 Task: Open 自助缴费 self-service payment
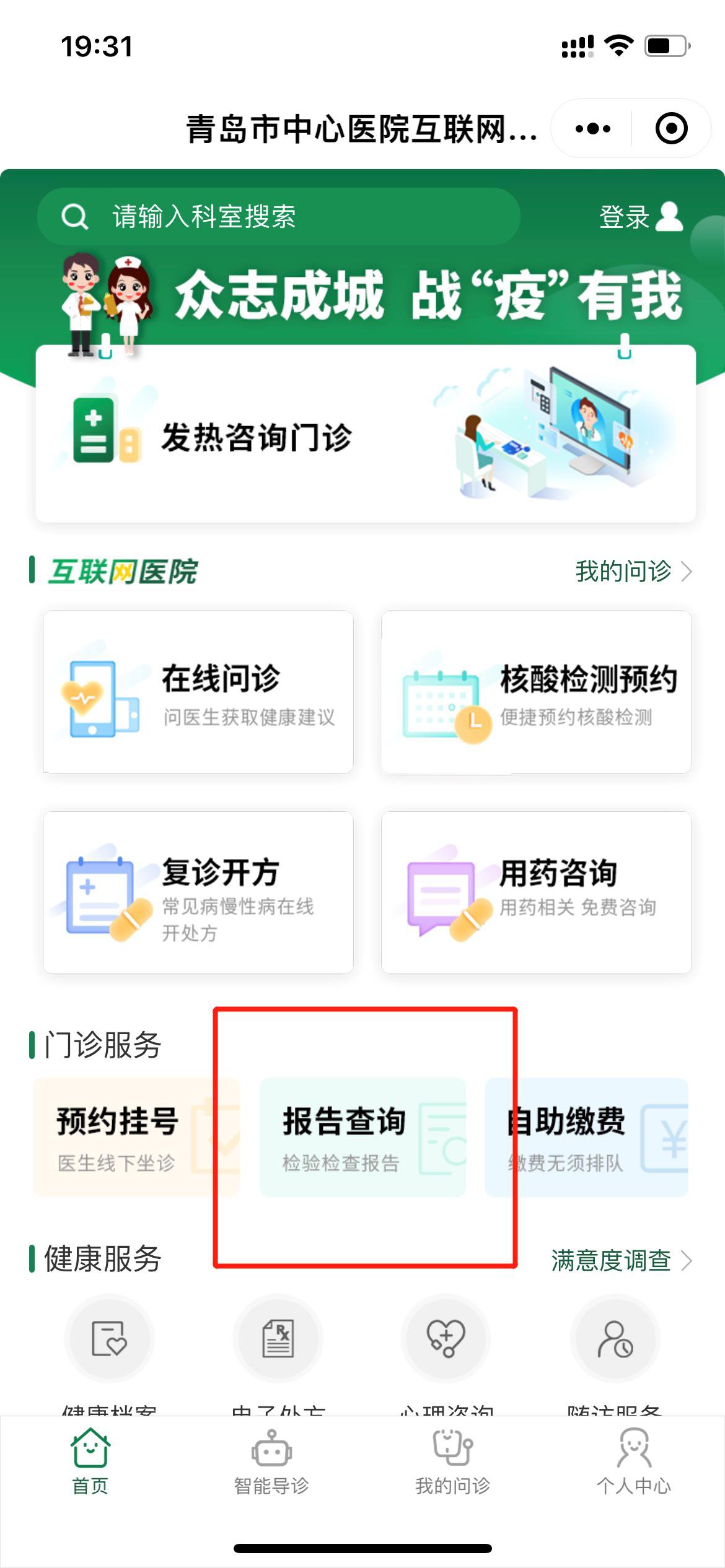click(x=586, y=1137)
